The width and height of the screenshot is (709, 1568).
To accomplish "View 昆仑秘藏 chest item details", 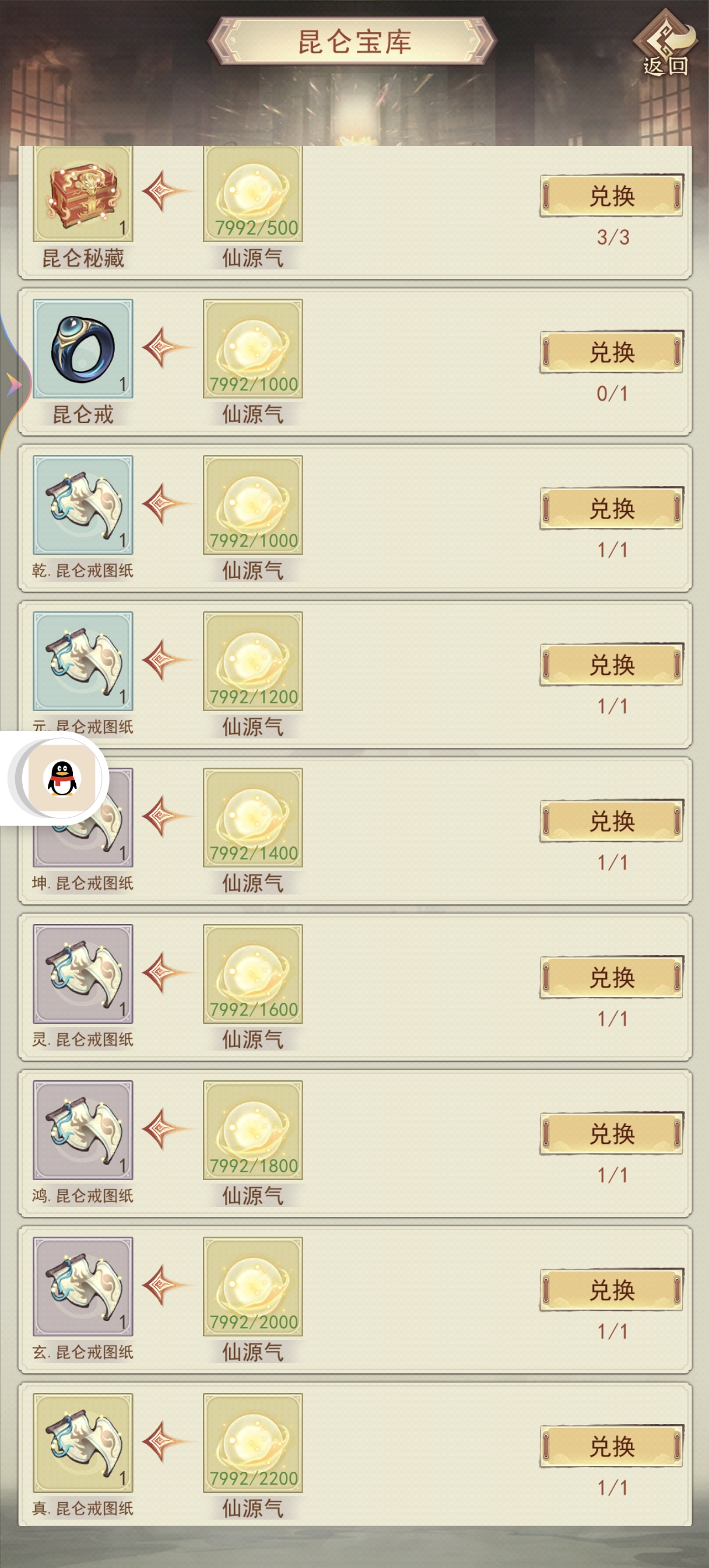I will 83,194.
